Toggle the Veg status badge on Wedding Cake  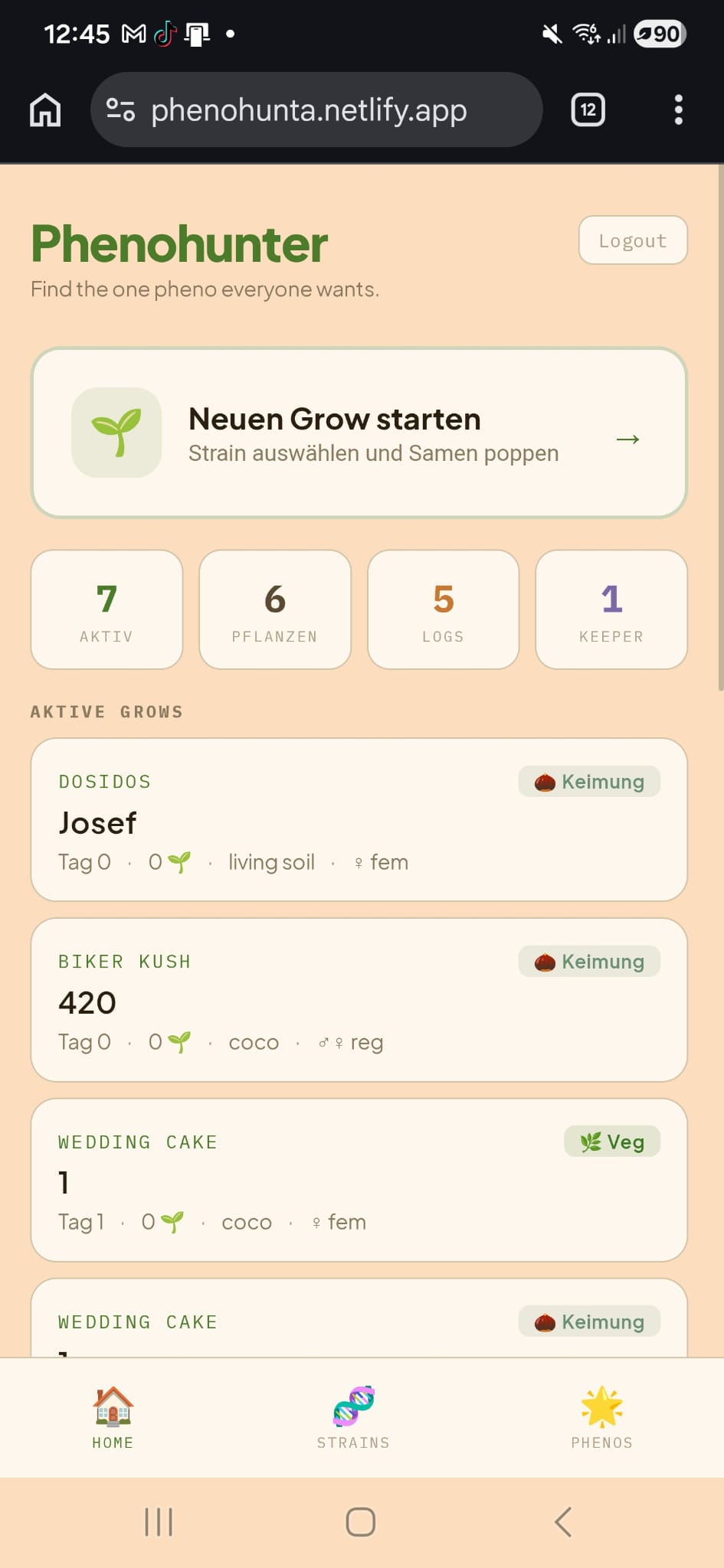[x=611, y=1141]
